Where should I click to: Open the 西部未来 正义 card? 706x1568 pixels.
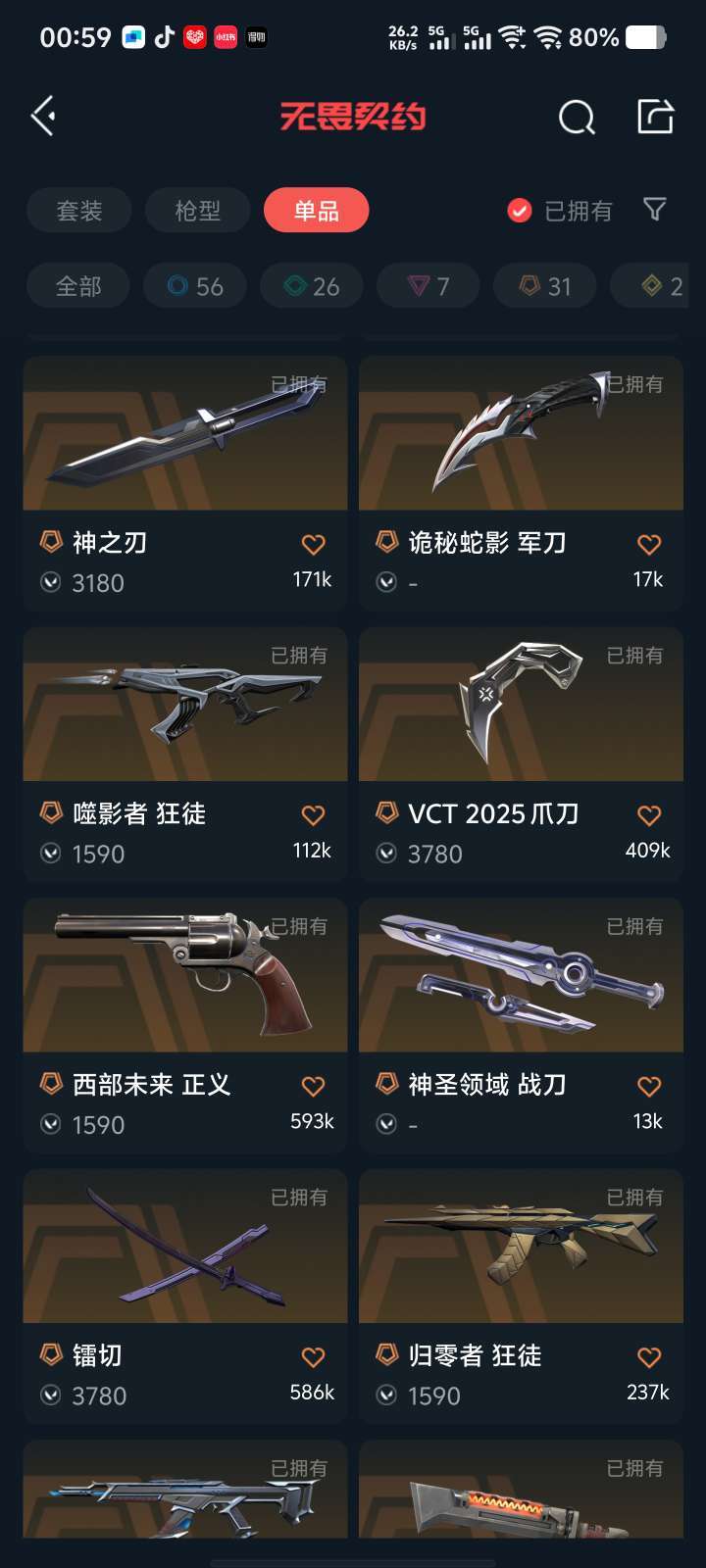pyautogui.click(x=185, y=1026)
